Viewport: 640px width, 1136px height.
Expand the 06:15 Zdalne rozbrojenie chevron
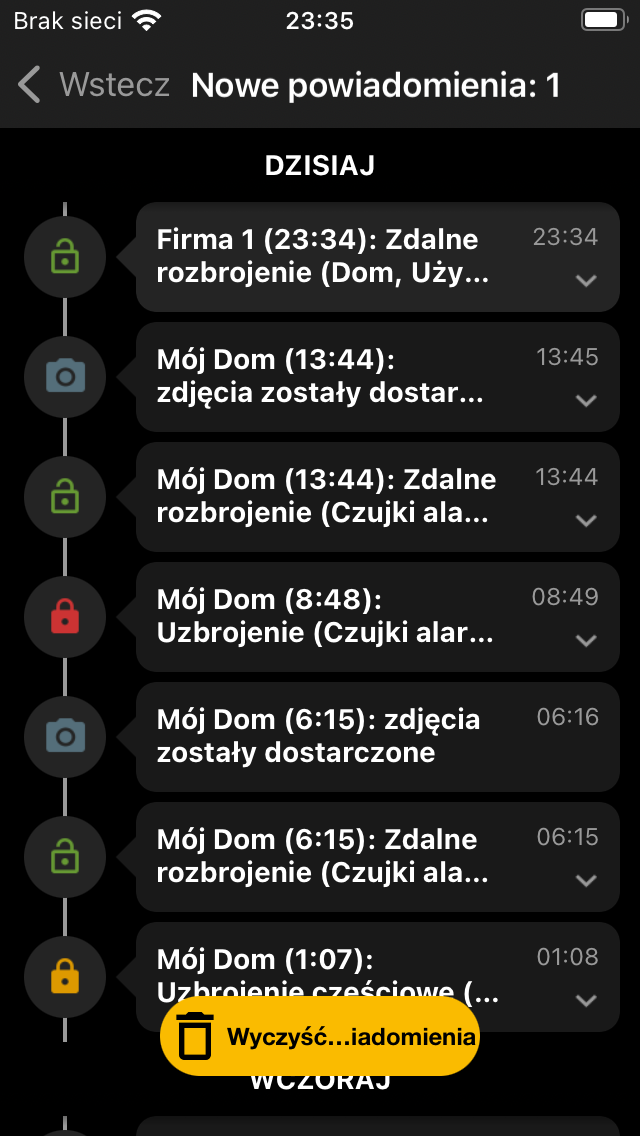(586, 880)
